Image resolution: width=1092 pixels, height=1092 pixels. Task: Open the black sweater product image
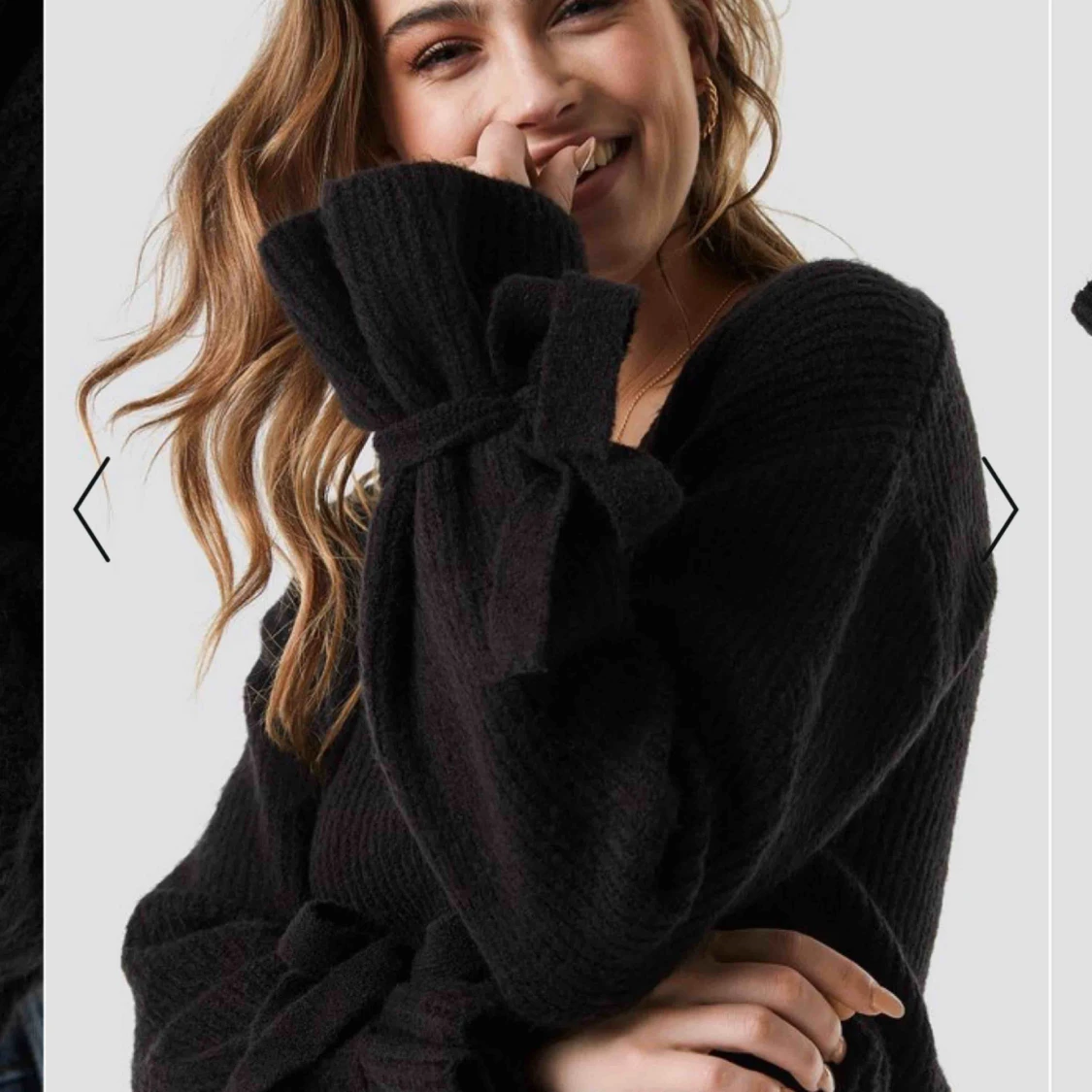[x=621, y=679]
